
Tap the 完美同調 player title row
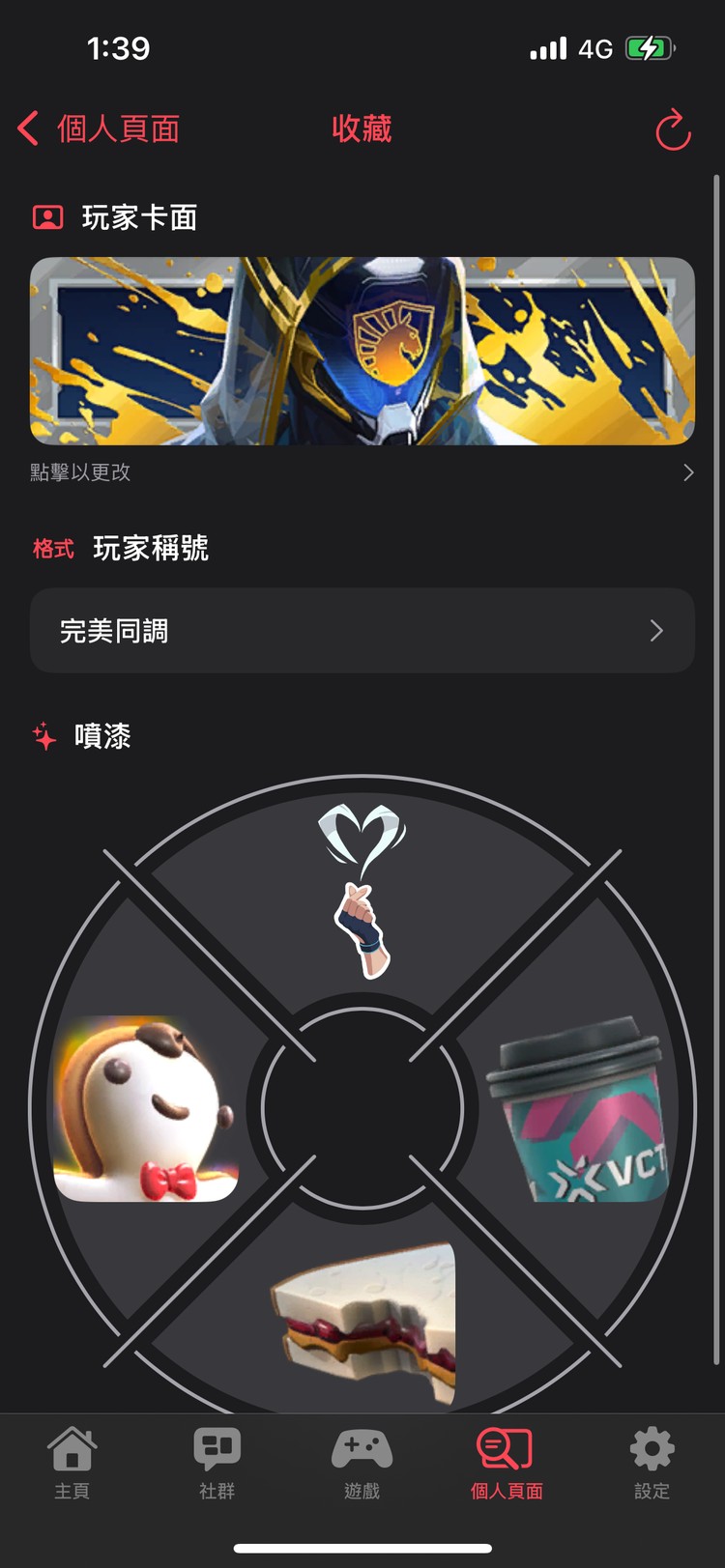click(x=362, y=630)
